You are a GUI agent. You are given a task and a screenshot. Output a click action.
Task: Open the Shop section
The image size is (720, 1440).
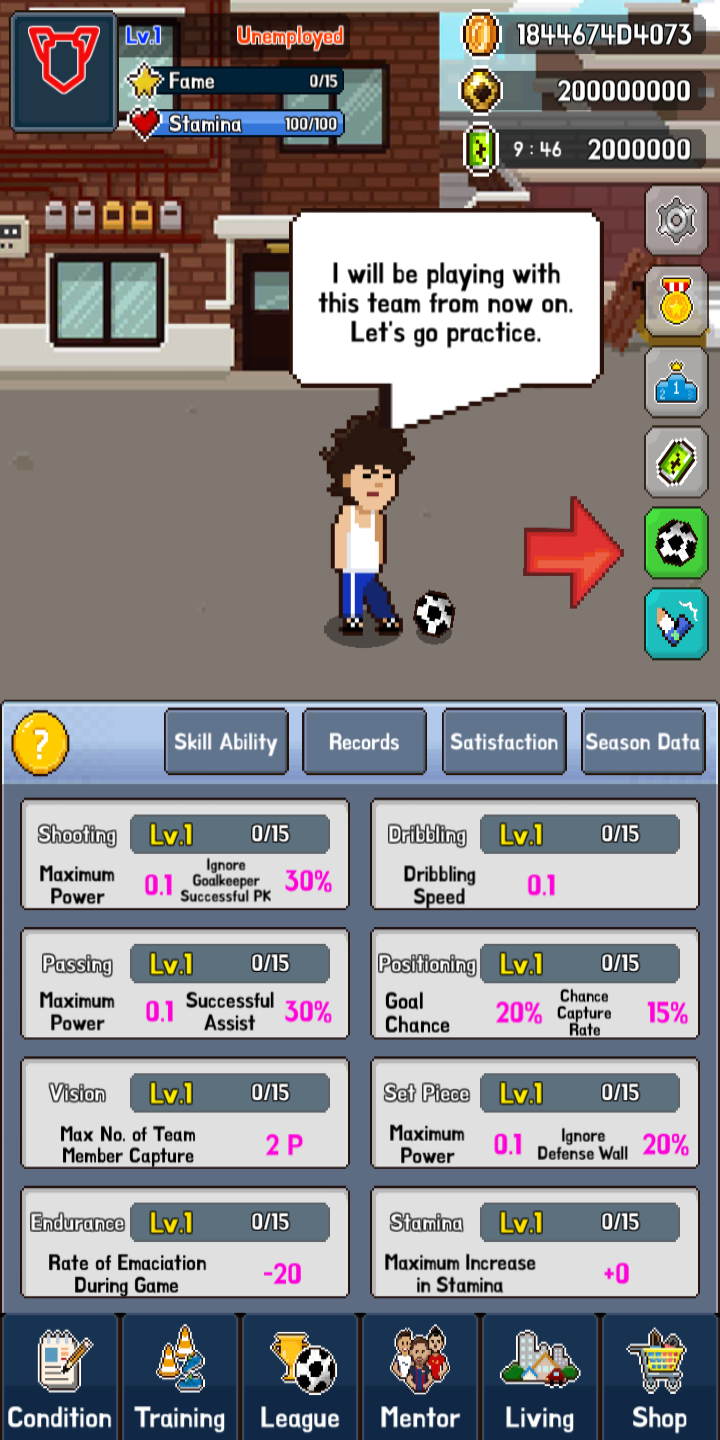tap(660, 1377)
